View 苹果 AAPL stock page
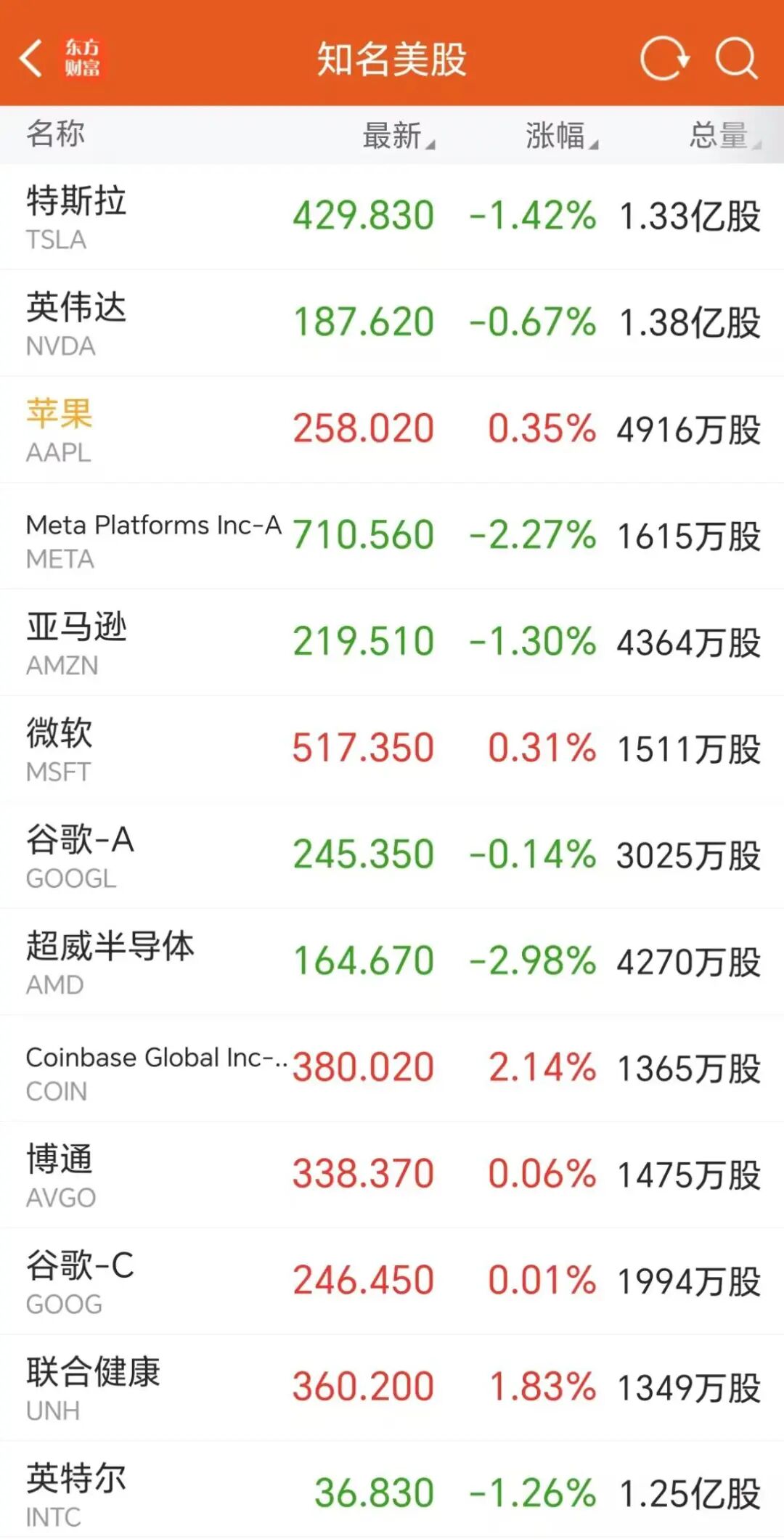The image size is (784, 1539). pos(392,430)
